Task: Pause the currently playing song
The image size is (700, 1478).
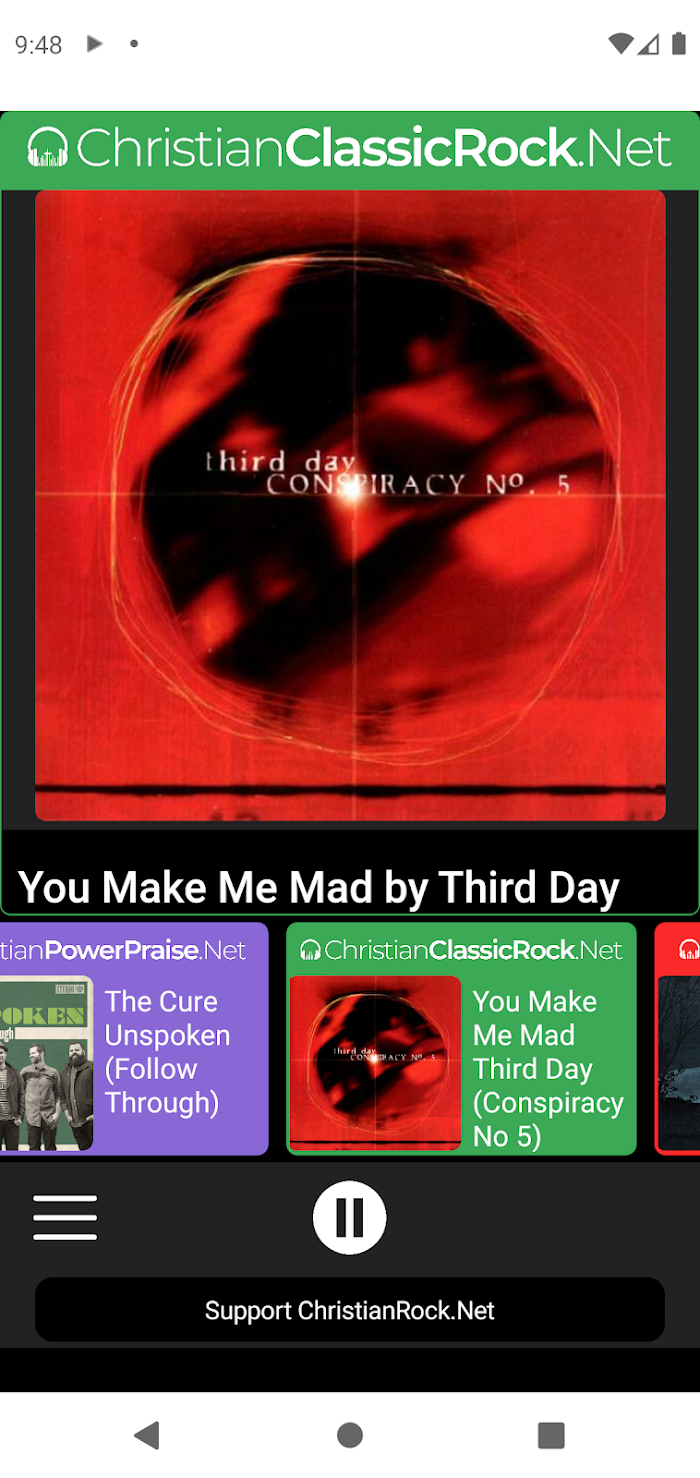Action: point(349,1217)
